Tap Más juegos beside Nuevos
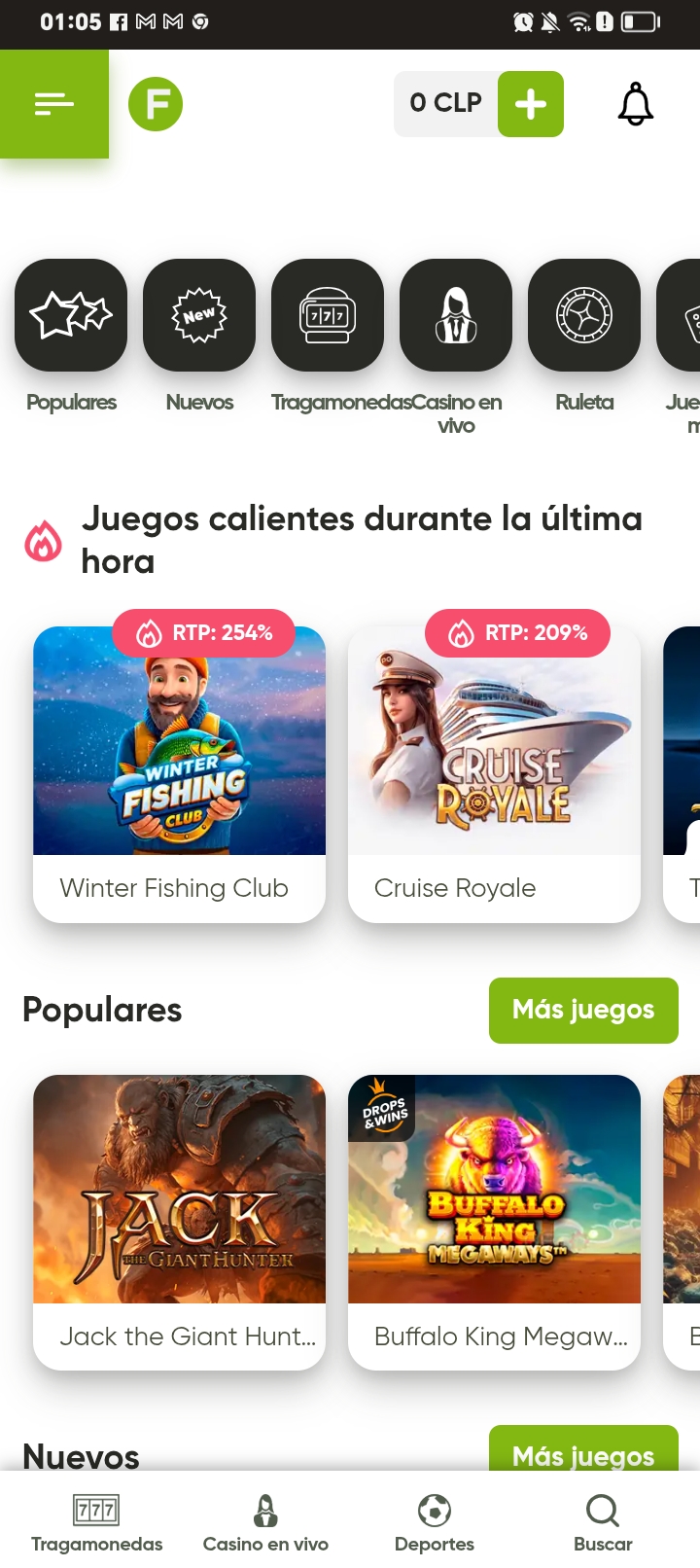This screenshot has height=1568, width=700. pyautogui.click(x=583, y=1451)
